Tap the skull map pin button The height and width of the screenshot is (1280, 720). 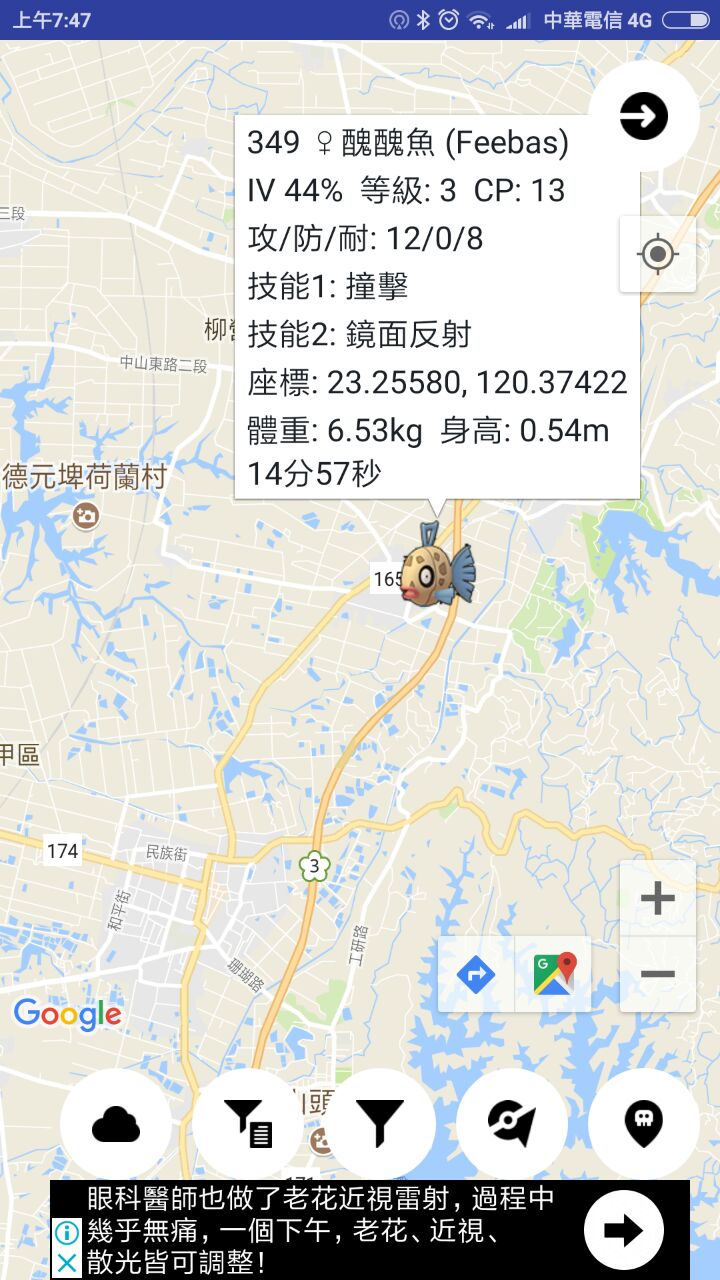643,1125
